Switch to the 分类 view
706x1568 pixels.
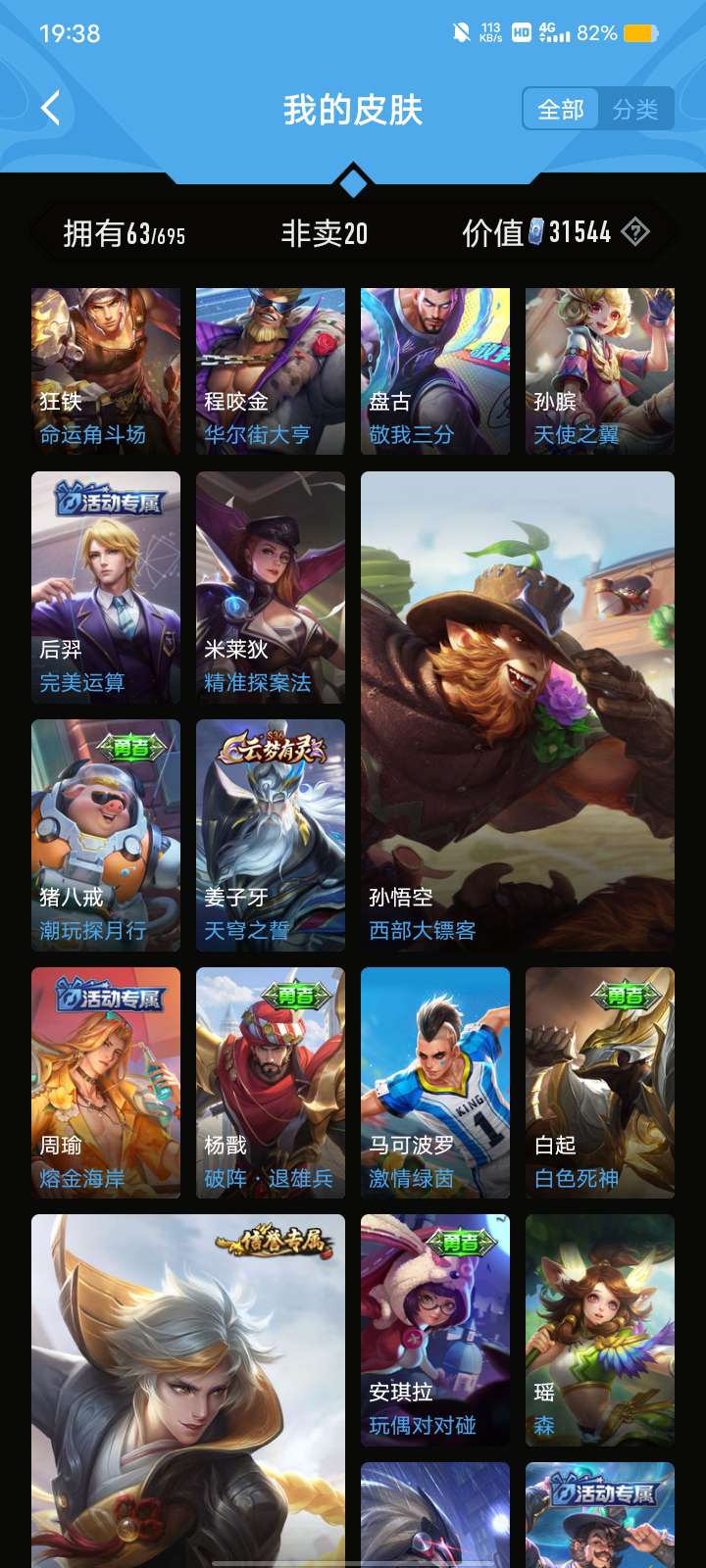point(635,110)
